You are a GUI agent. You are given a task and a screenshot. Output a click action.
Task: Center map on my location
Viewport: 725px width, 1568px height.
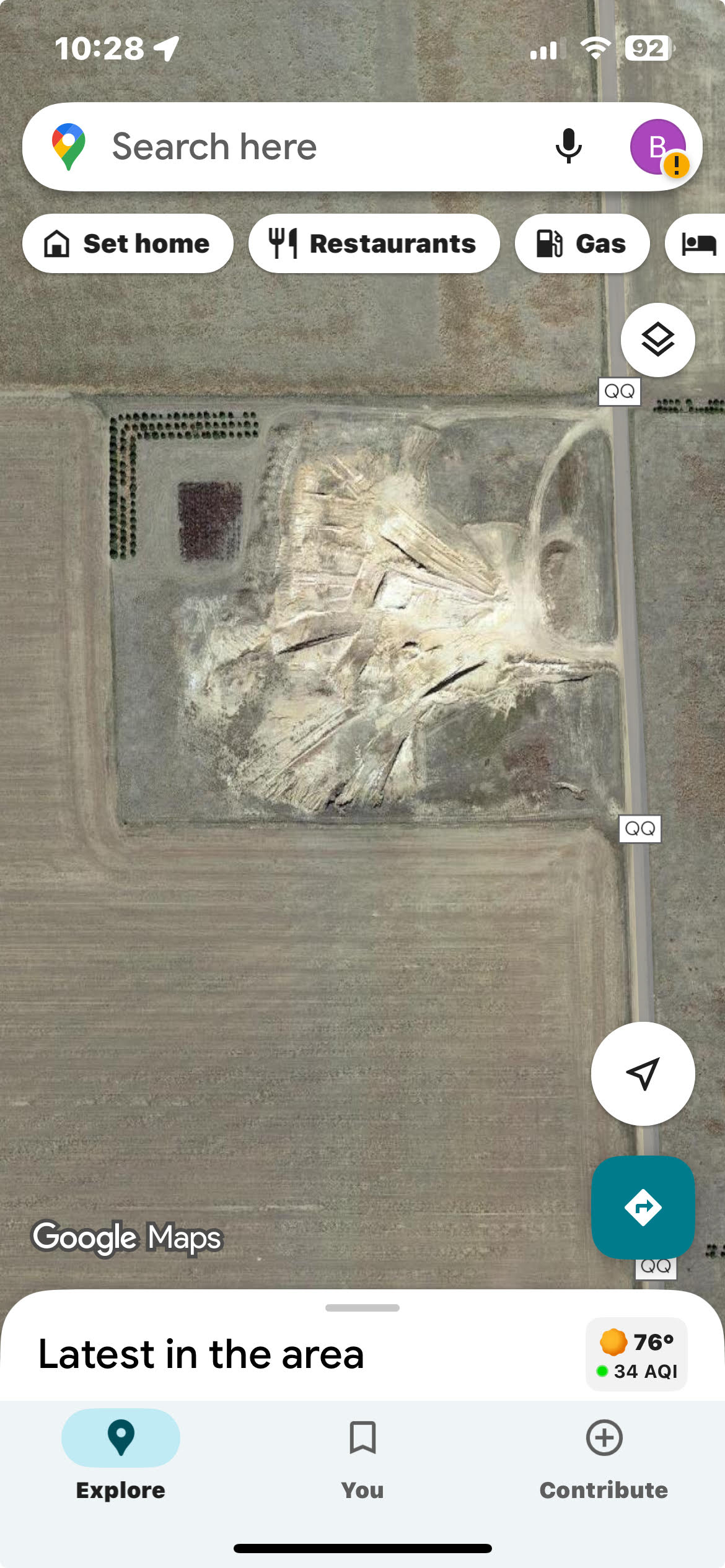tap(643, 1073)
